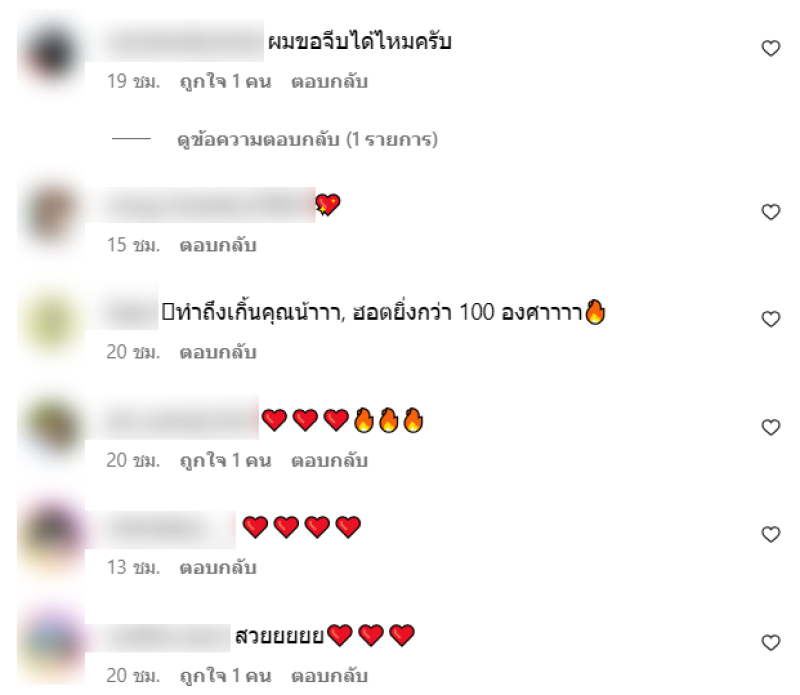This screenshot has height=695, width=800.
Task: Like the 'ฮอตยิ่งกว่า 100 องศา' comment
Action: (770, 319)
